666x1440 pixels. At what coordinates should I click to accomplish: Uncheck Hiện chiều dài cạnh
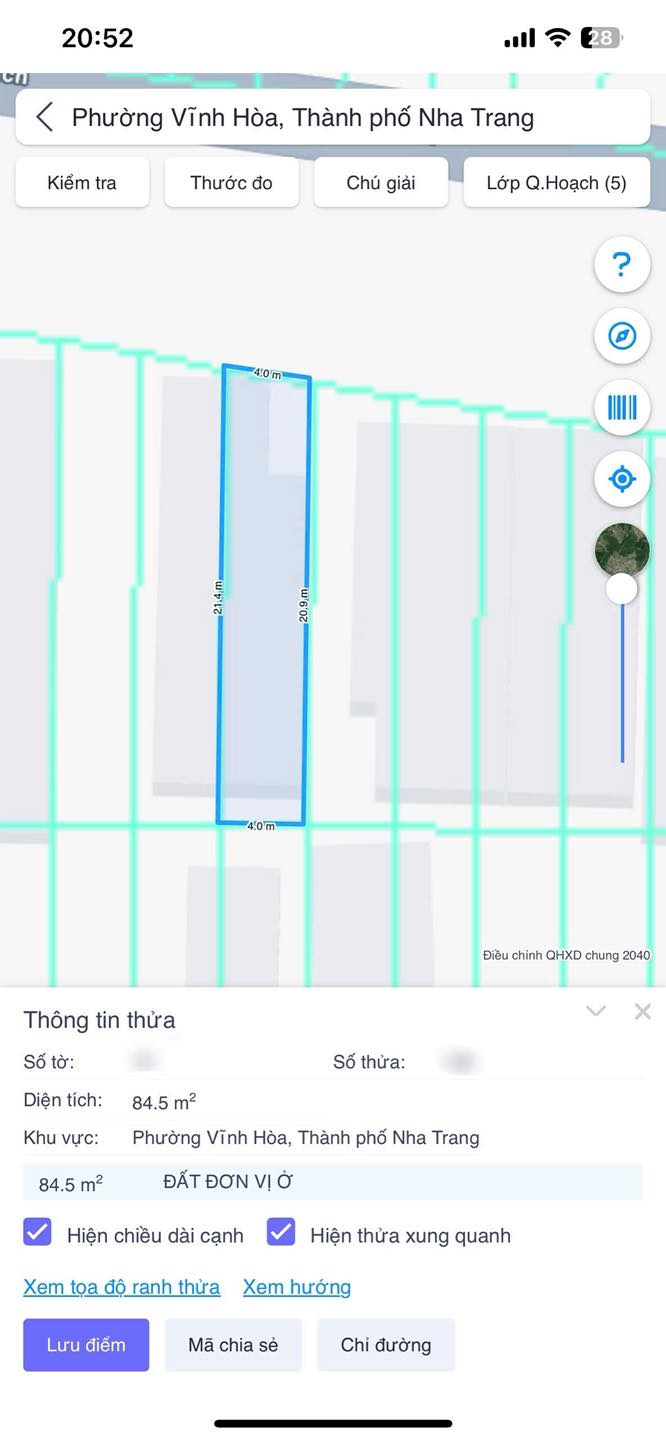(x=37, y=1232)
